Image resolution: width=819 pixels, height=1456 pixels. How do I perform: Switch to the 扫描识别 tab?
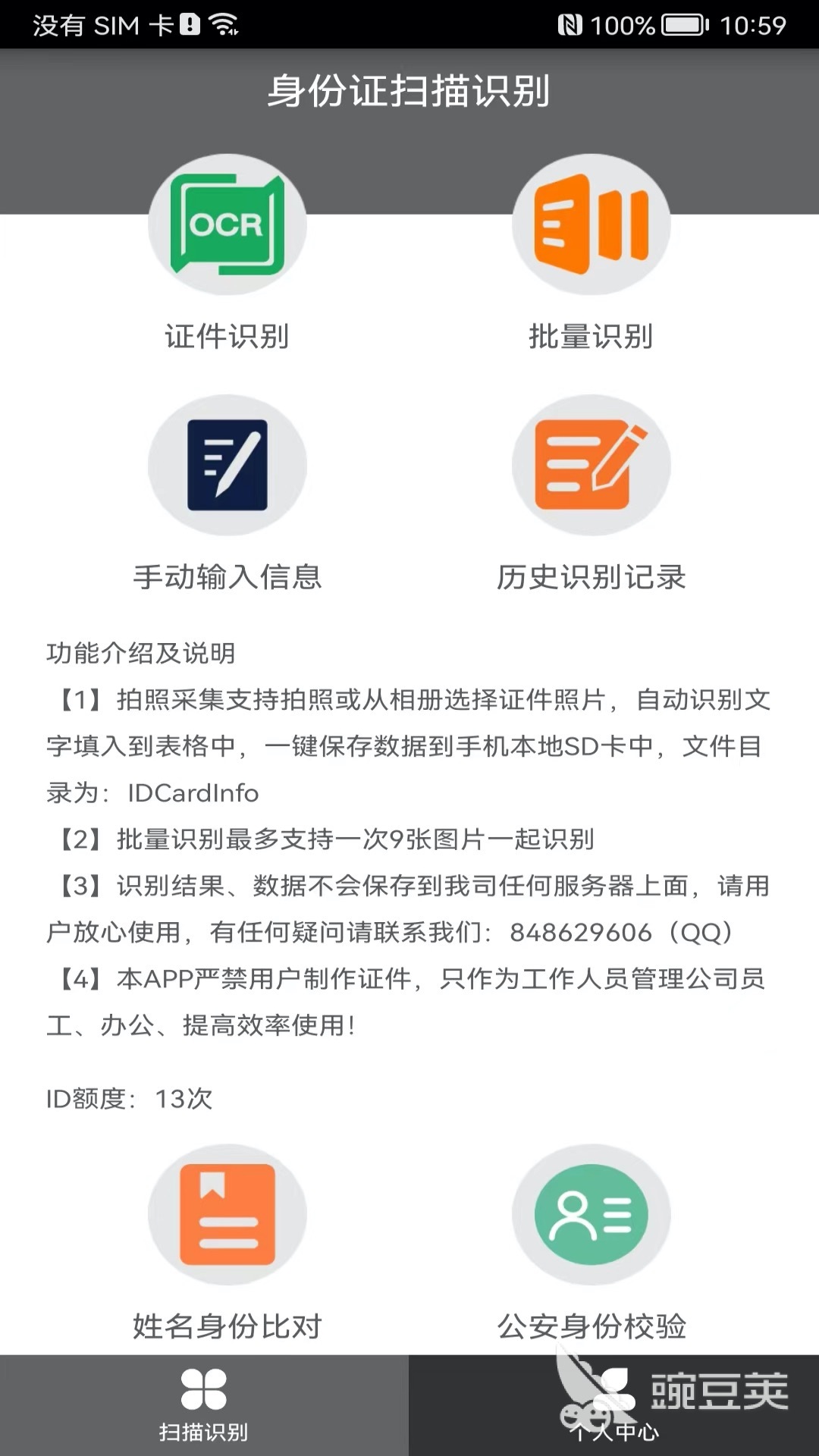tap(204, 1405)
